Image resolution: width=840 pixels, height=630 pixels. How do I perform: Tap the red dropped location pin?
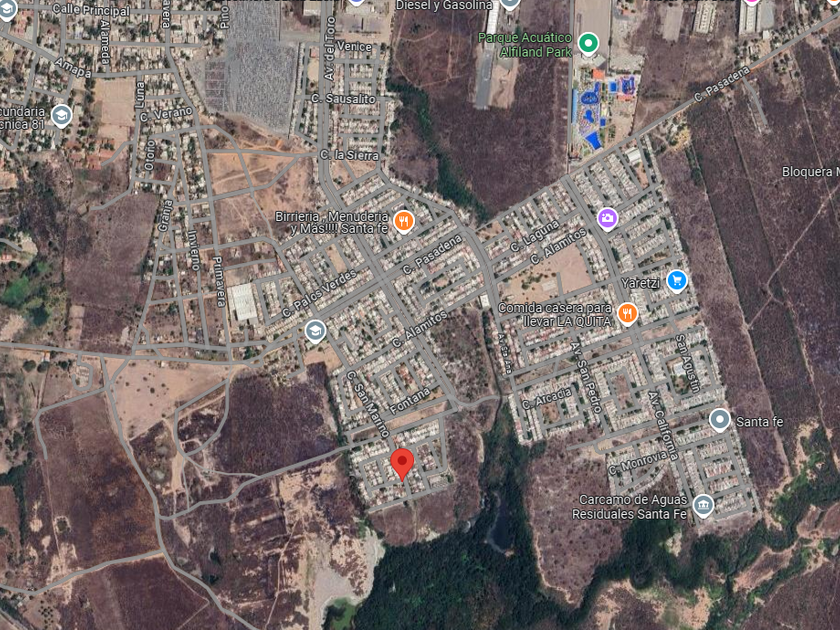402,464
